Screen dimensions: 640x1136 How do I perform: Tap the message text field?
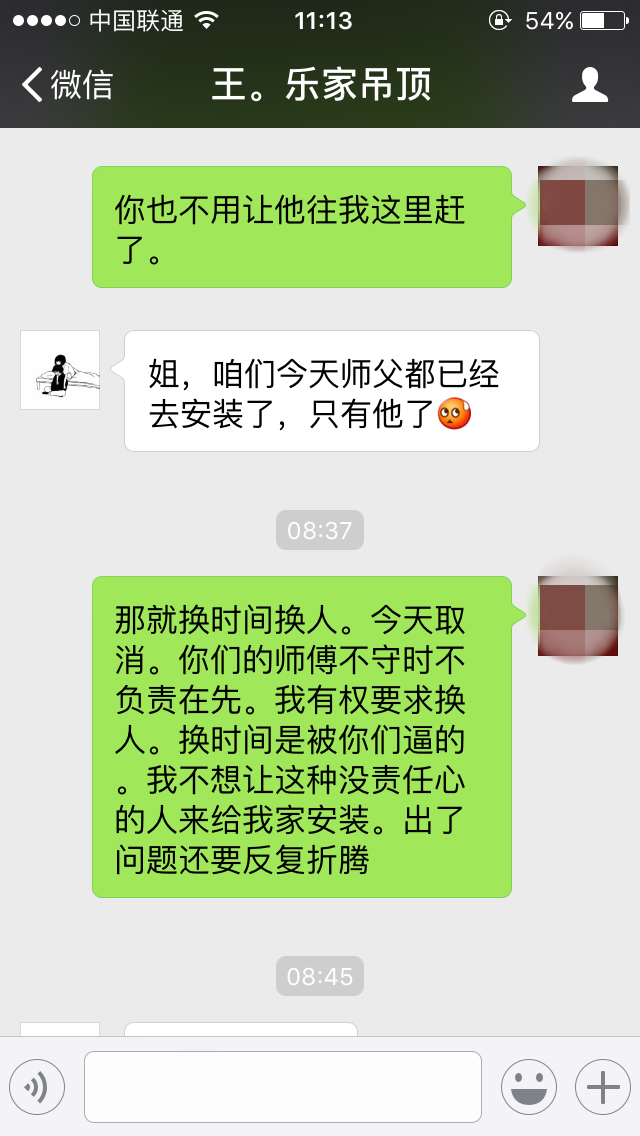pyautogui.click(x=282, y=1087)
